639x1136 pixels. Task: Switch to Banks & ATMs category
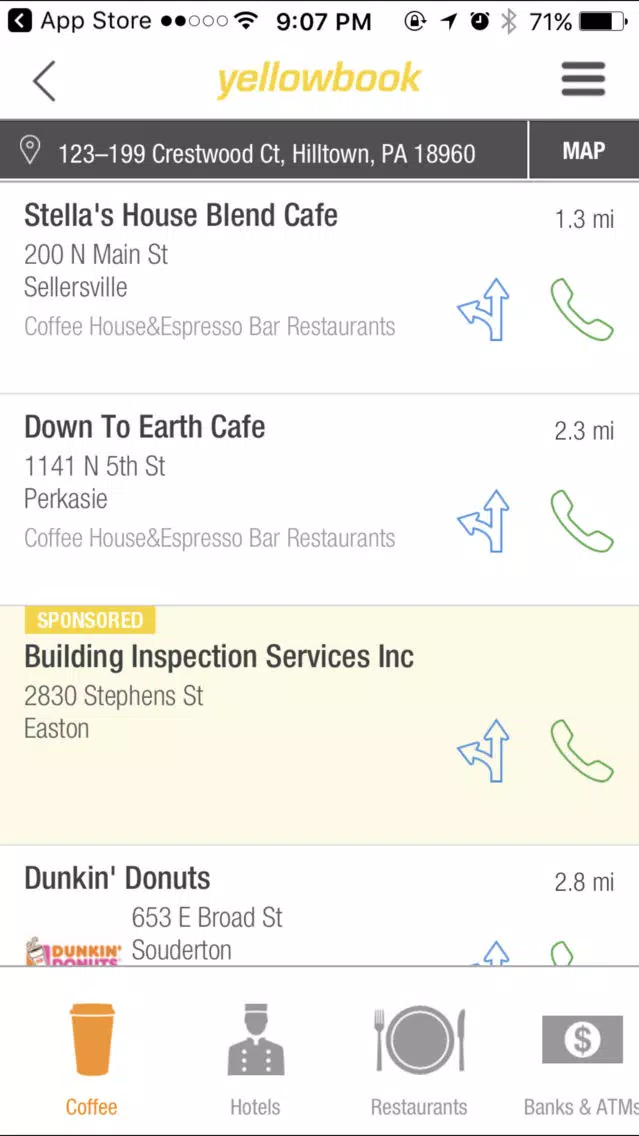coord(581,1059)
